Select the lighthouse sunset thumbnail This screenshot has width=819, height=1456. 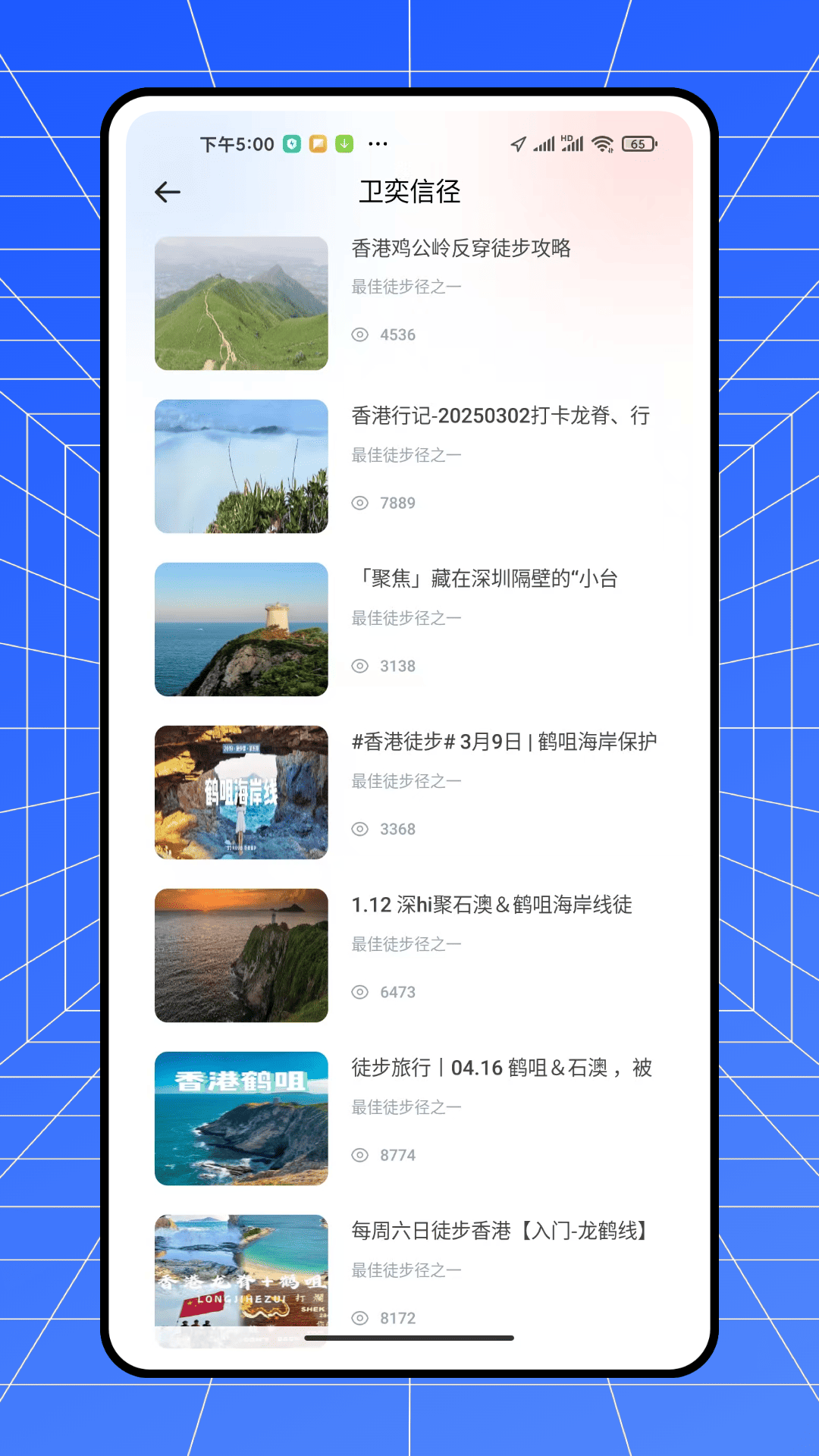[240, 954]
